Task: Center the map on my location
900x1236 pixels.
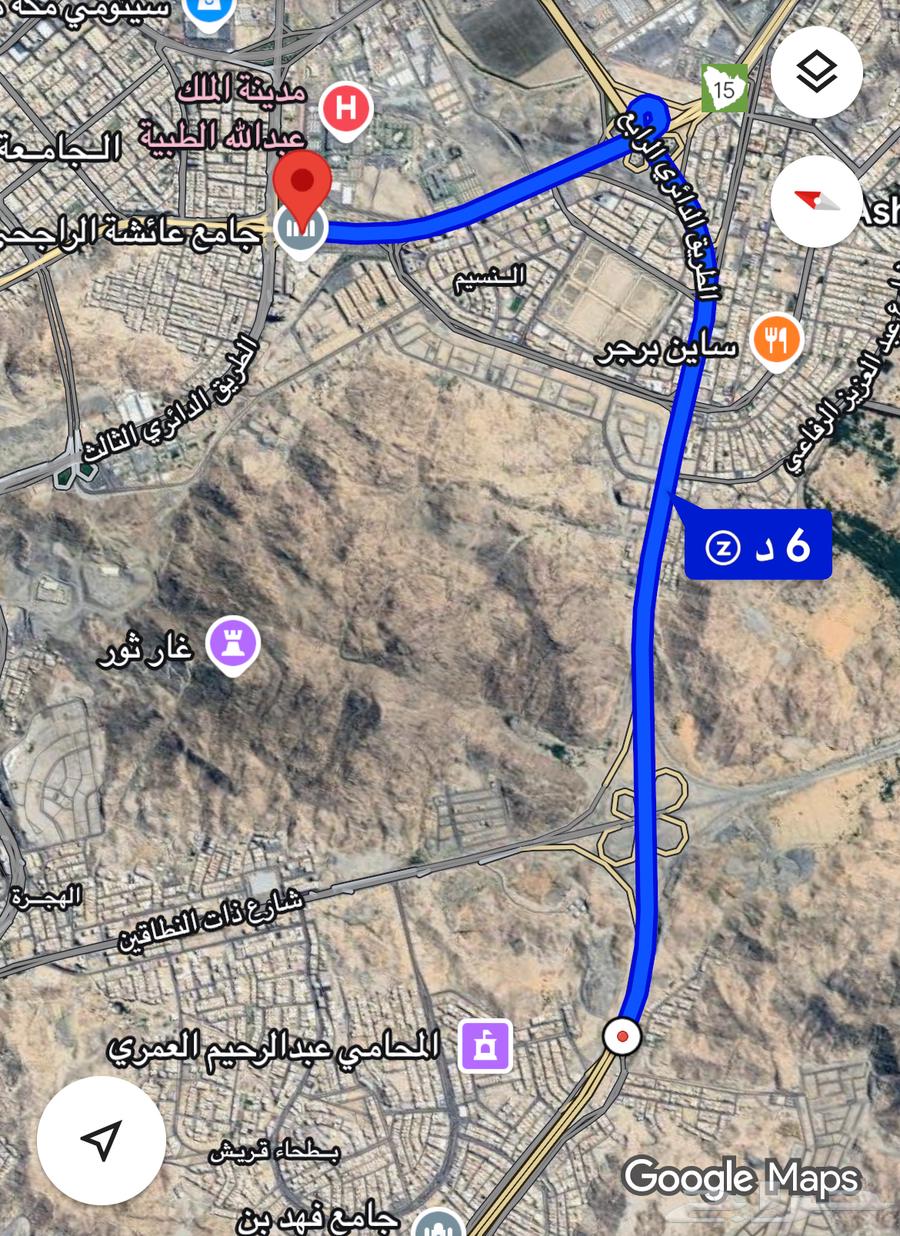Action: (x=101, y=1140)
